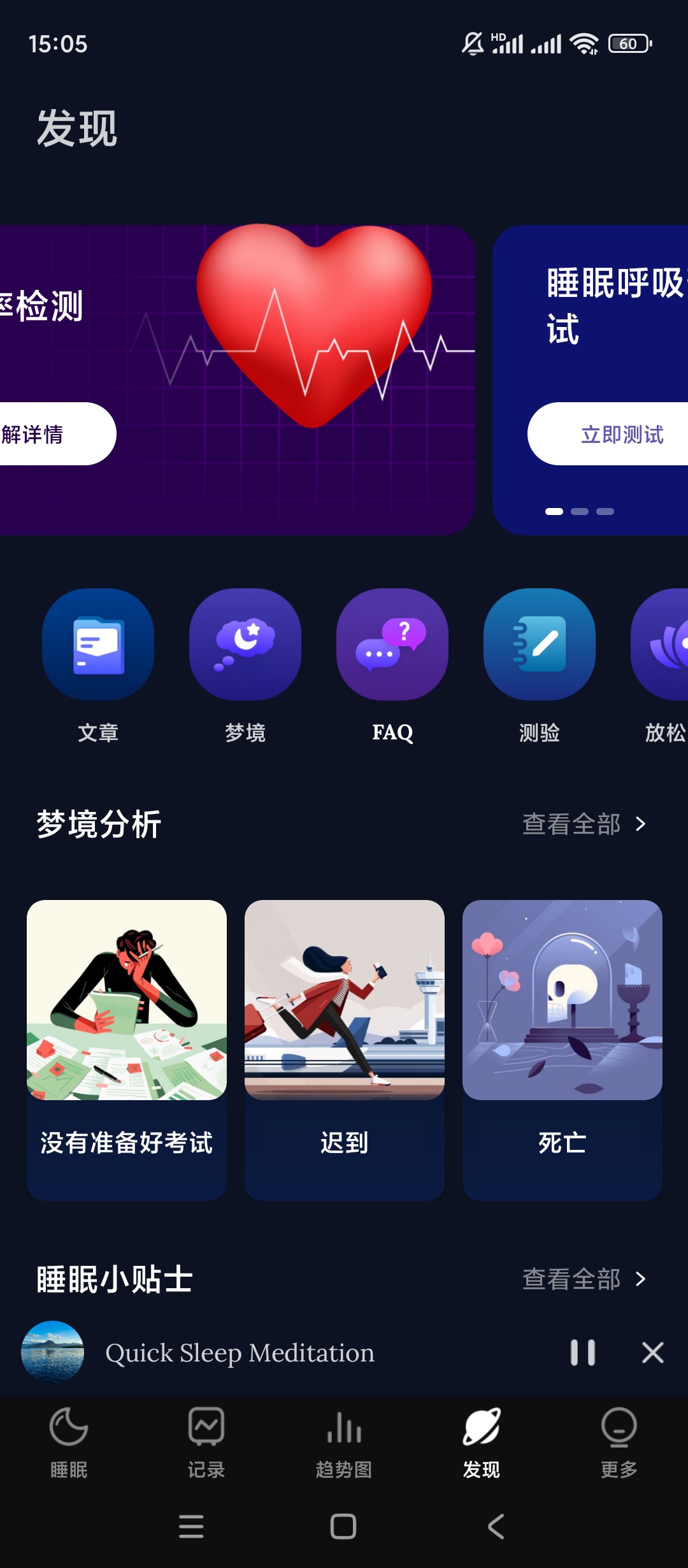Tap the 立即测试 button
Screen dimensions: 688x1568
click(621, 434)
